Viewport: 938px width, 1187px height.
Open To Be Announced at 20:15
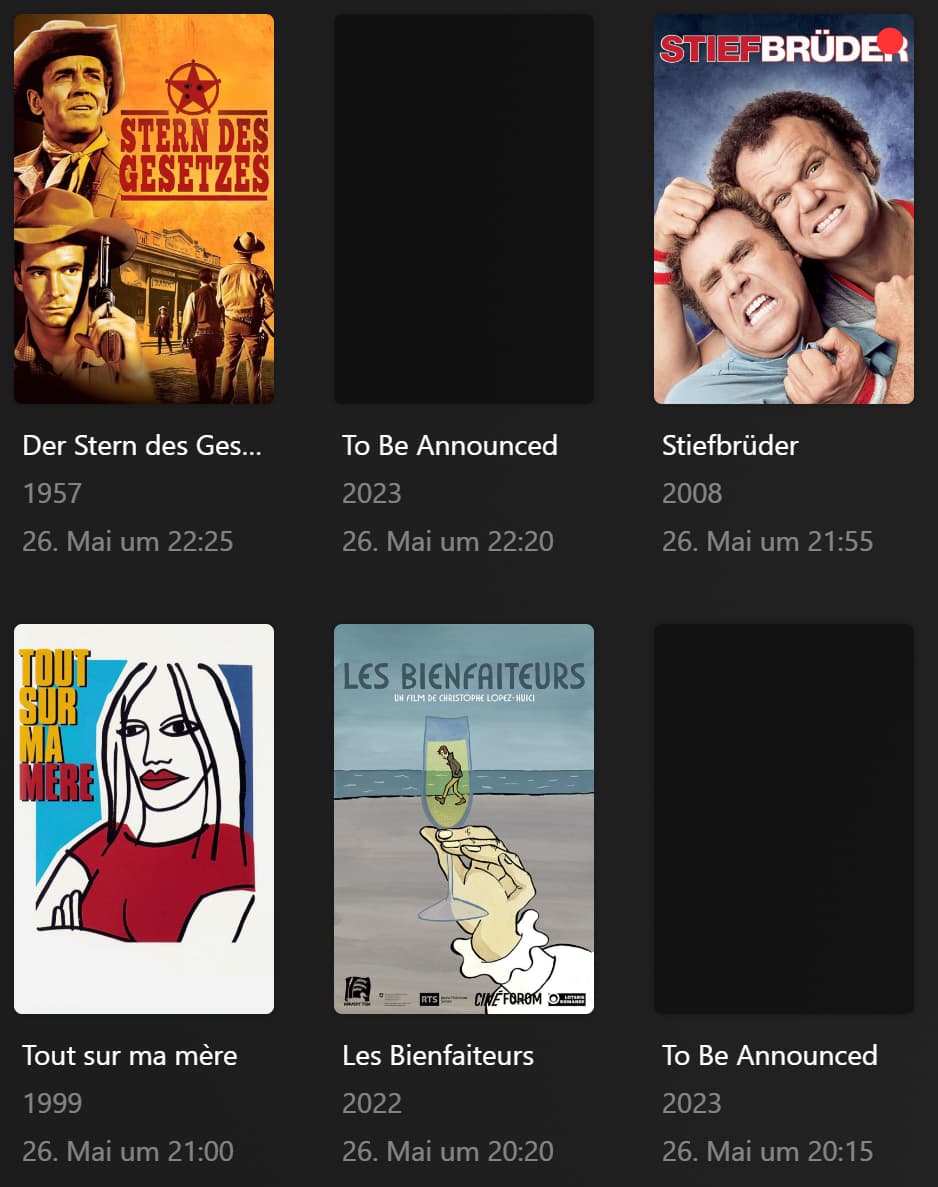coord(783,818)
